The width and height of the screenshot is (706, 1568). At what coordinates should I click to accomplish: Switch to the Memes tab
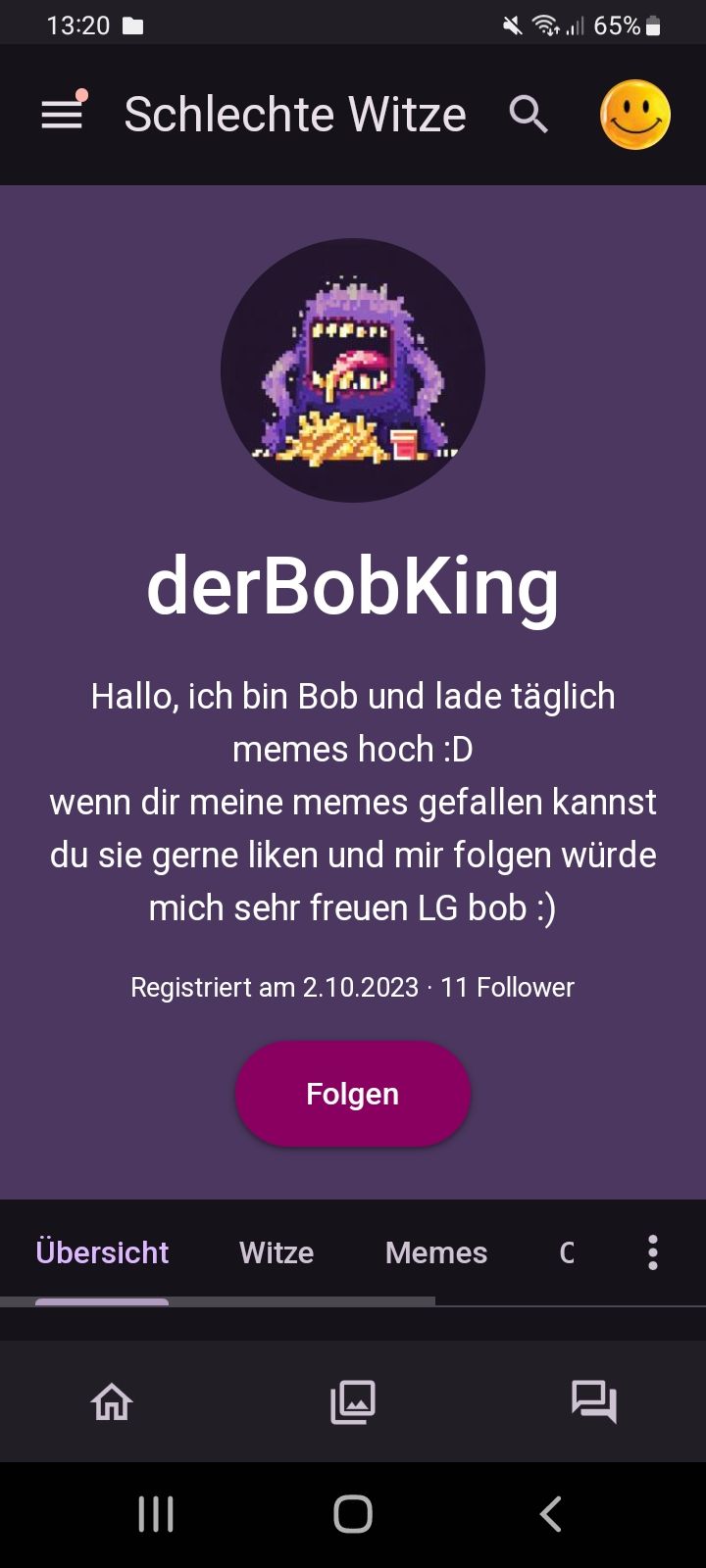pos(436,1252)
